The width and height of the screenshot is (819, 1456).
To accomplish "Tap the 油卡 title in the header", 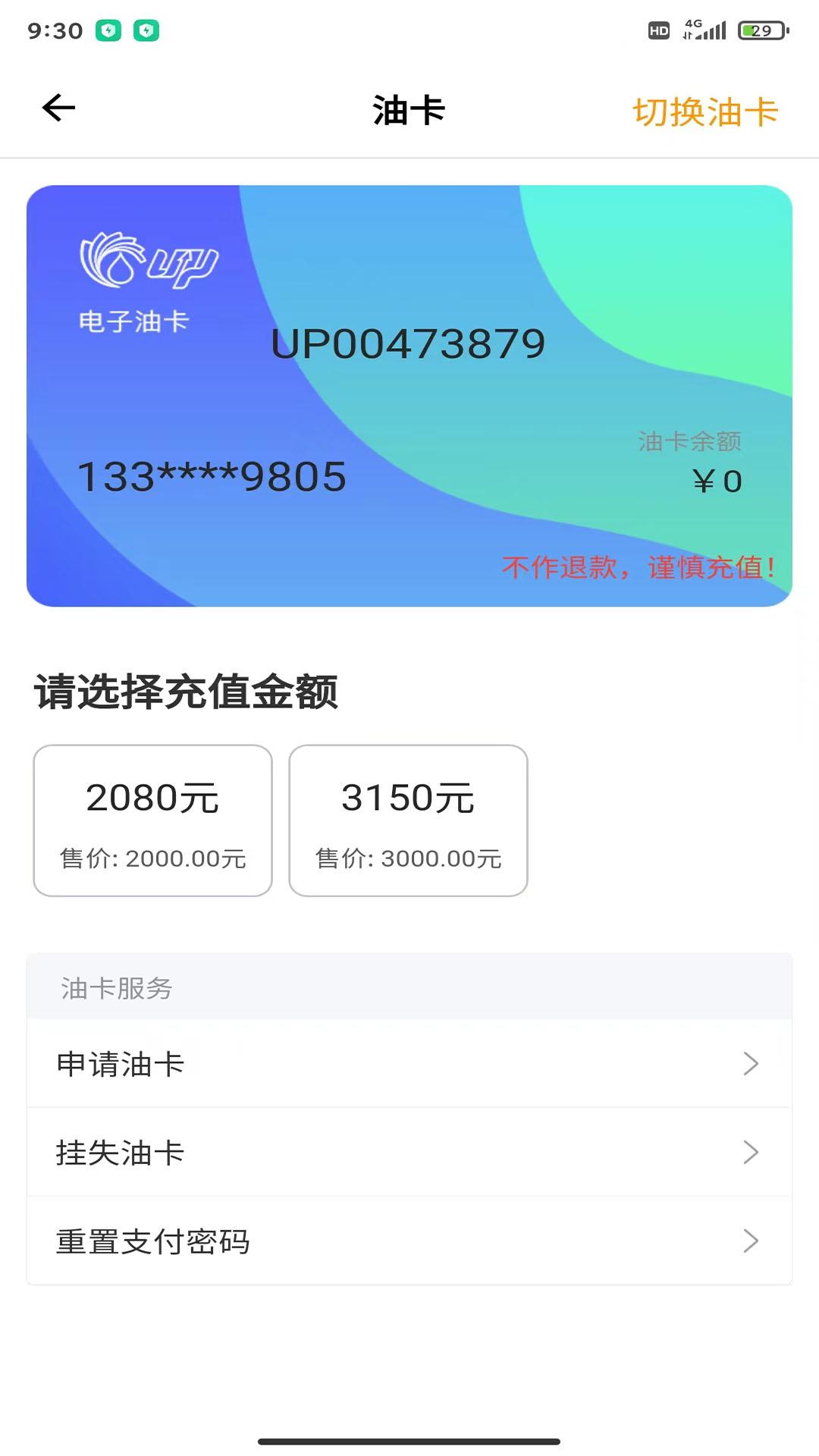I will (409, 109).
